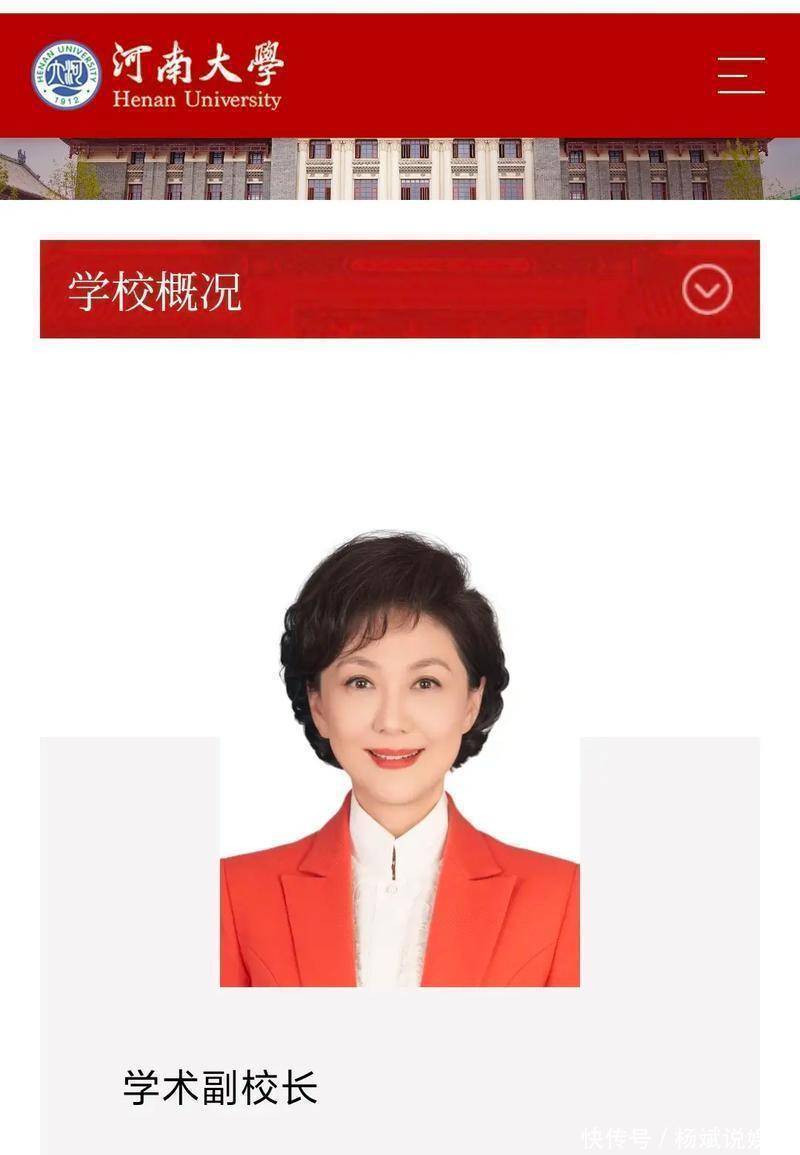800x1155 pixels.
Task: Open the hamburger navigation menu
Action: point(741,75)
